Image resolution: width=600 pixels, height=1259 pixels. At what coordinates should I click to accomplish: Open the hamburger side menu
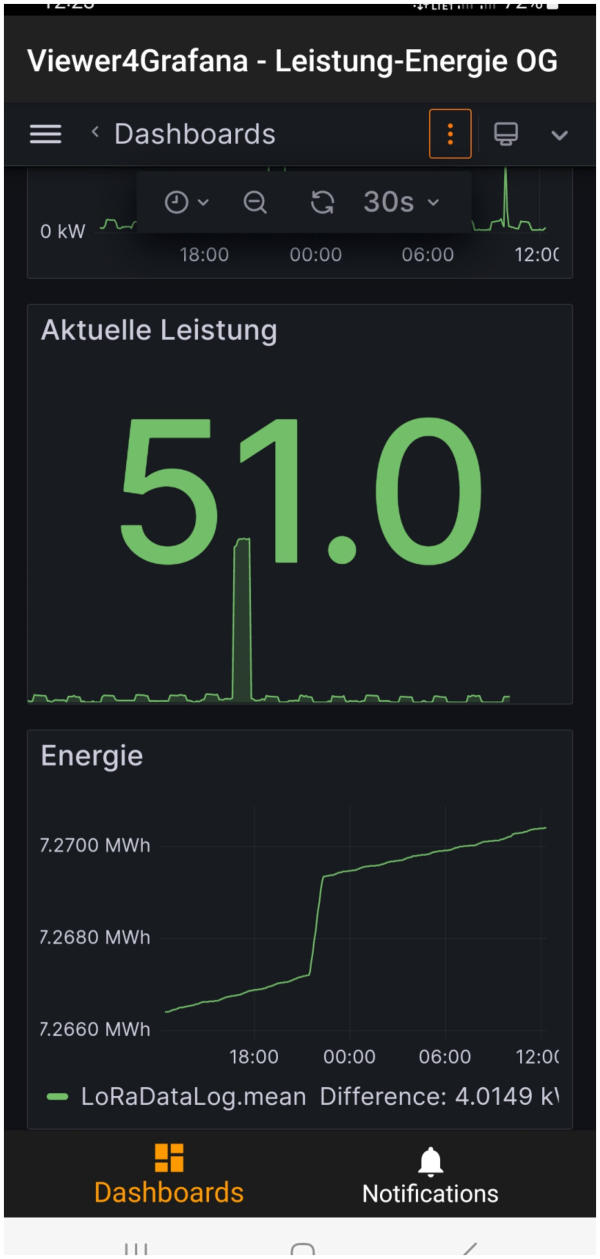coord(46,134)
